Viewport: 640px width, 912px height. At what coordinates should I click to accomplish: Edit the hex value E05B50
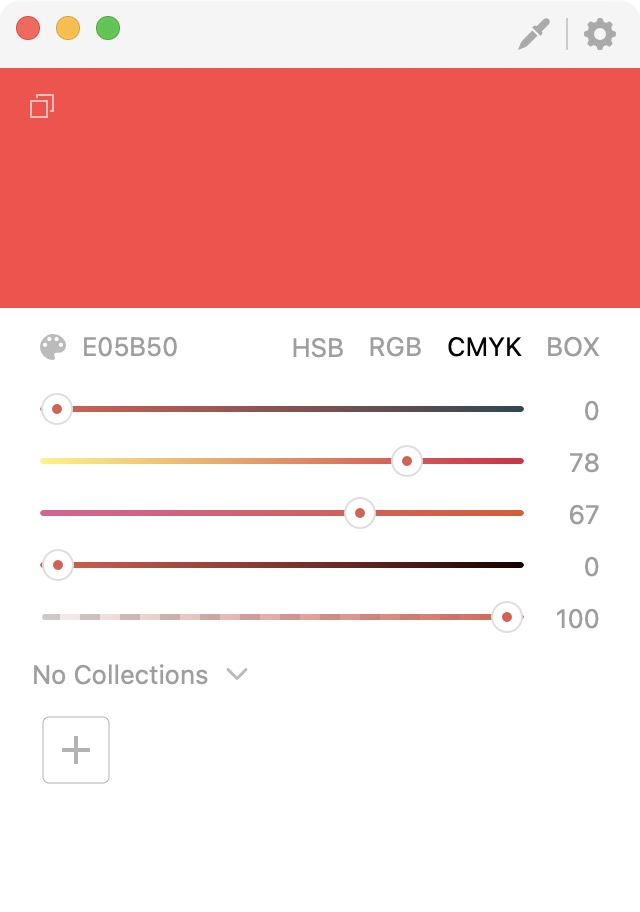(130, 347)
